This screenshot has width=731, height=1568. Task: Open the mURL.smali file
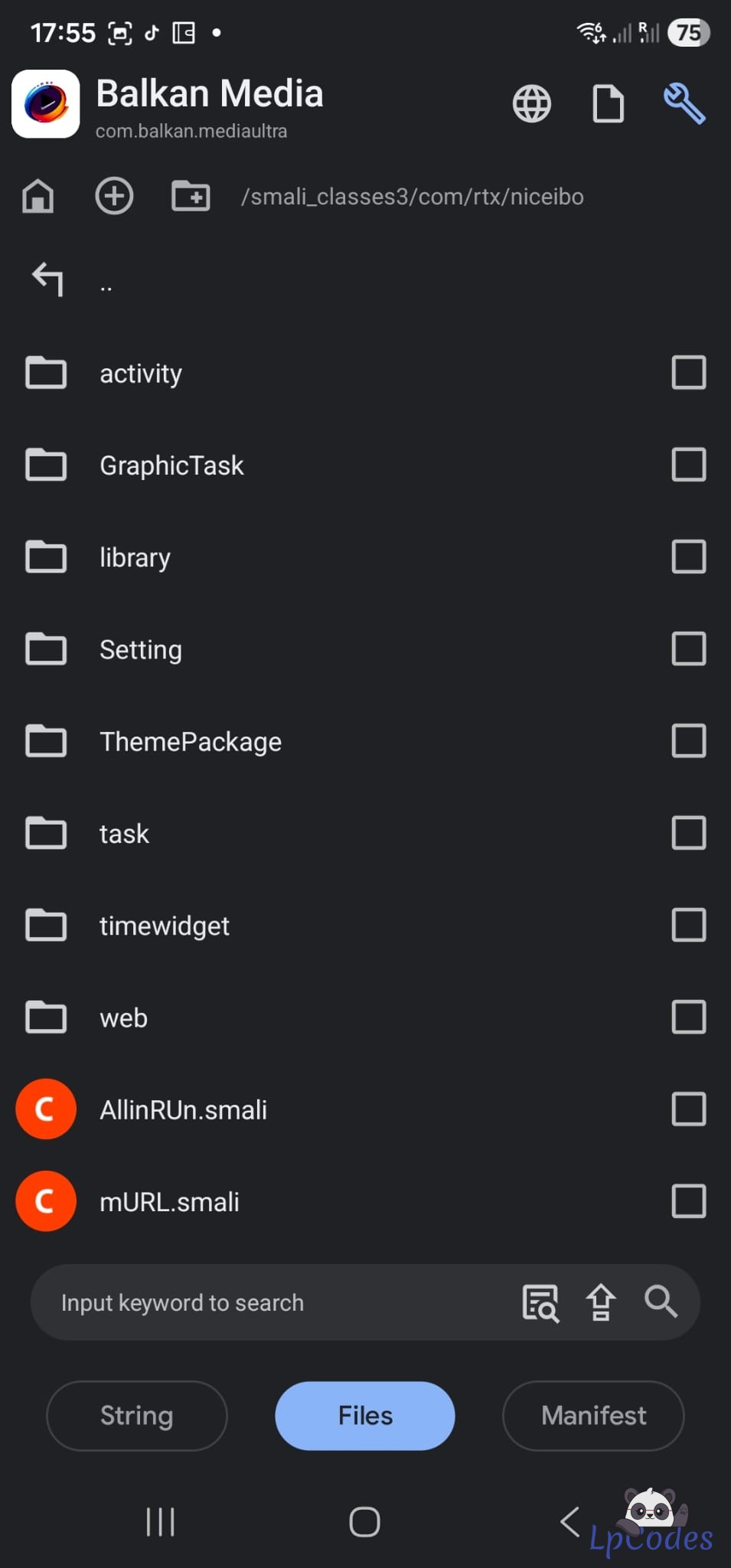[x=169, y=1201]
